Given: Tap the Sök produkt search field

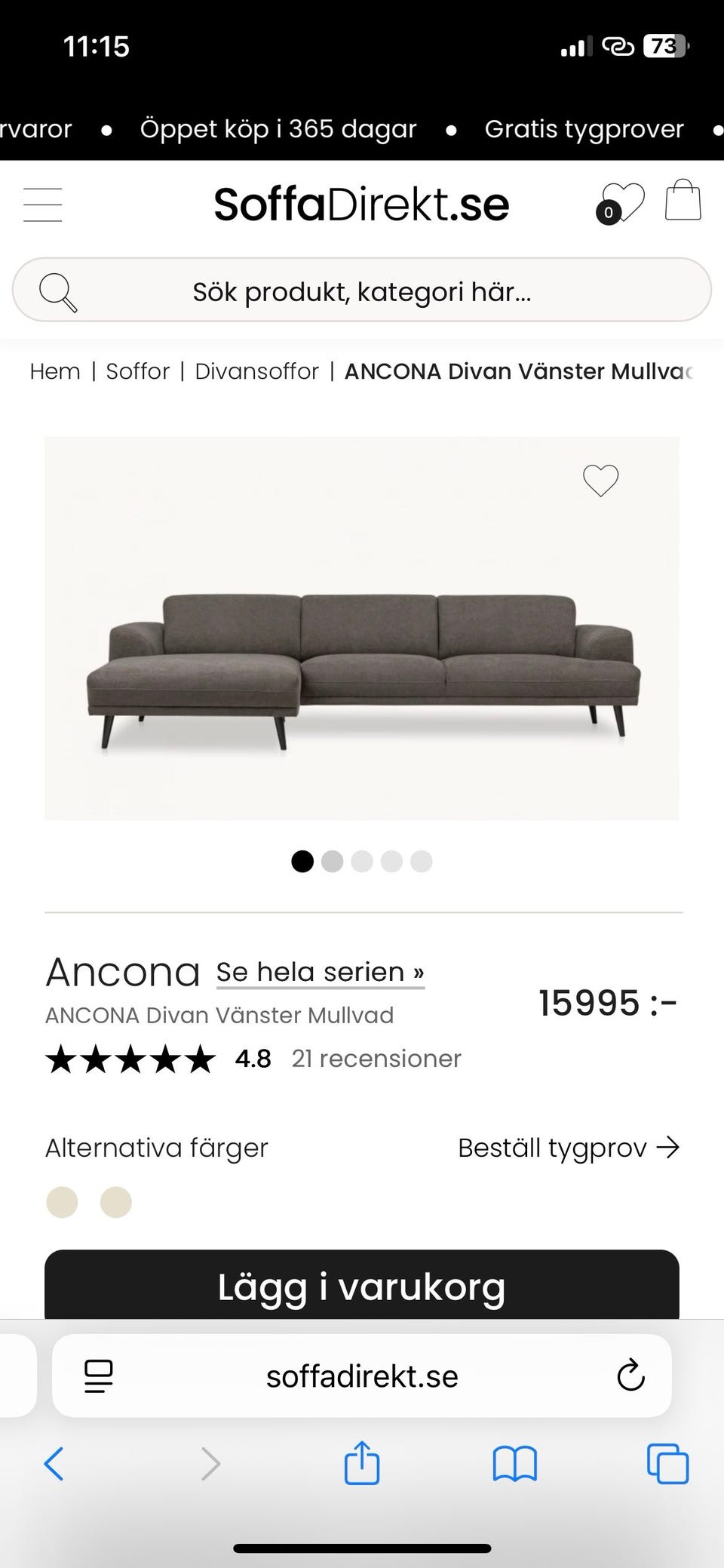Looking at the screenshot, I should point(362,291).
